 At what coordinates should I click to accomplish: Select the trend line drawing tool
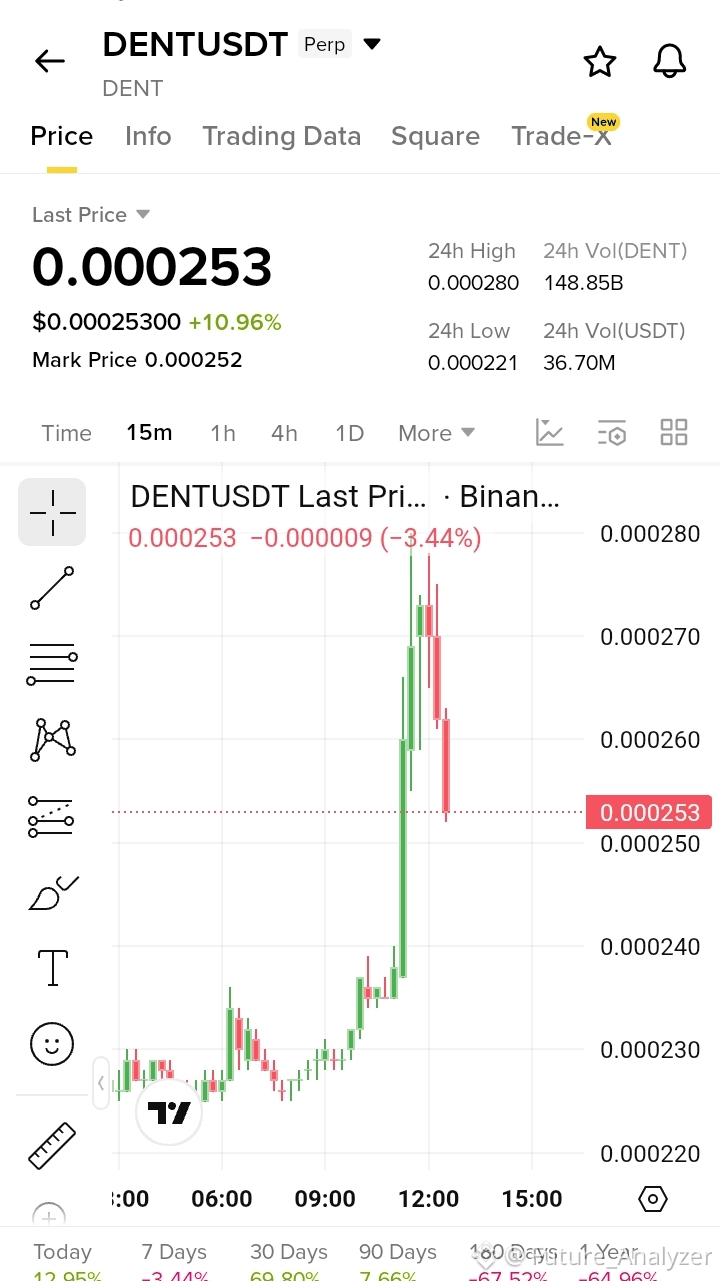(52, 588)
